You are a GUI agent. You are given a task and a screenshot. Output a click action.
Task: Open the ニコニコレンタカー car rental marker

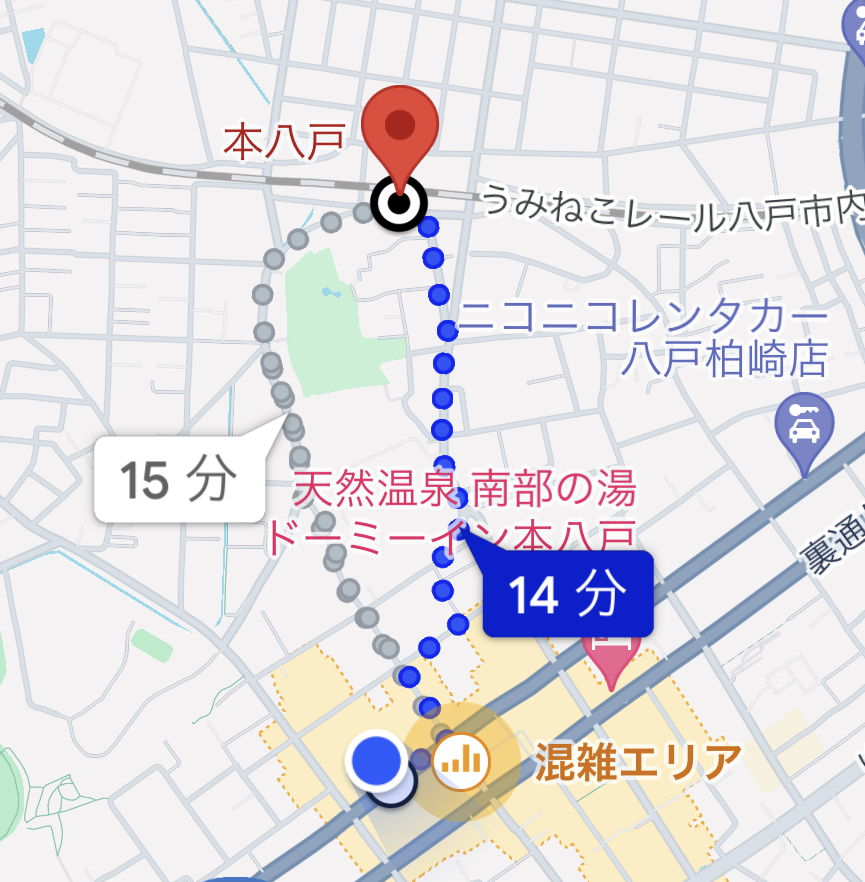point(805,428)
